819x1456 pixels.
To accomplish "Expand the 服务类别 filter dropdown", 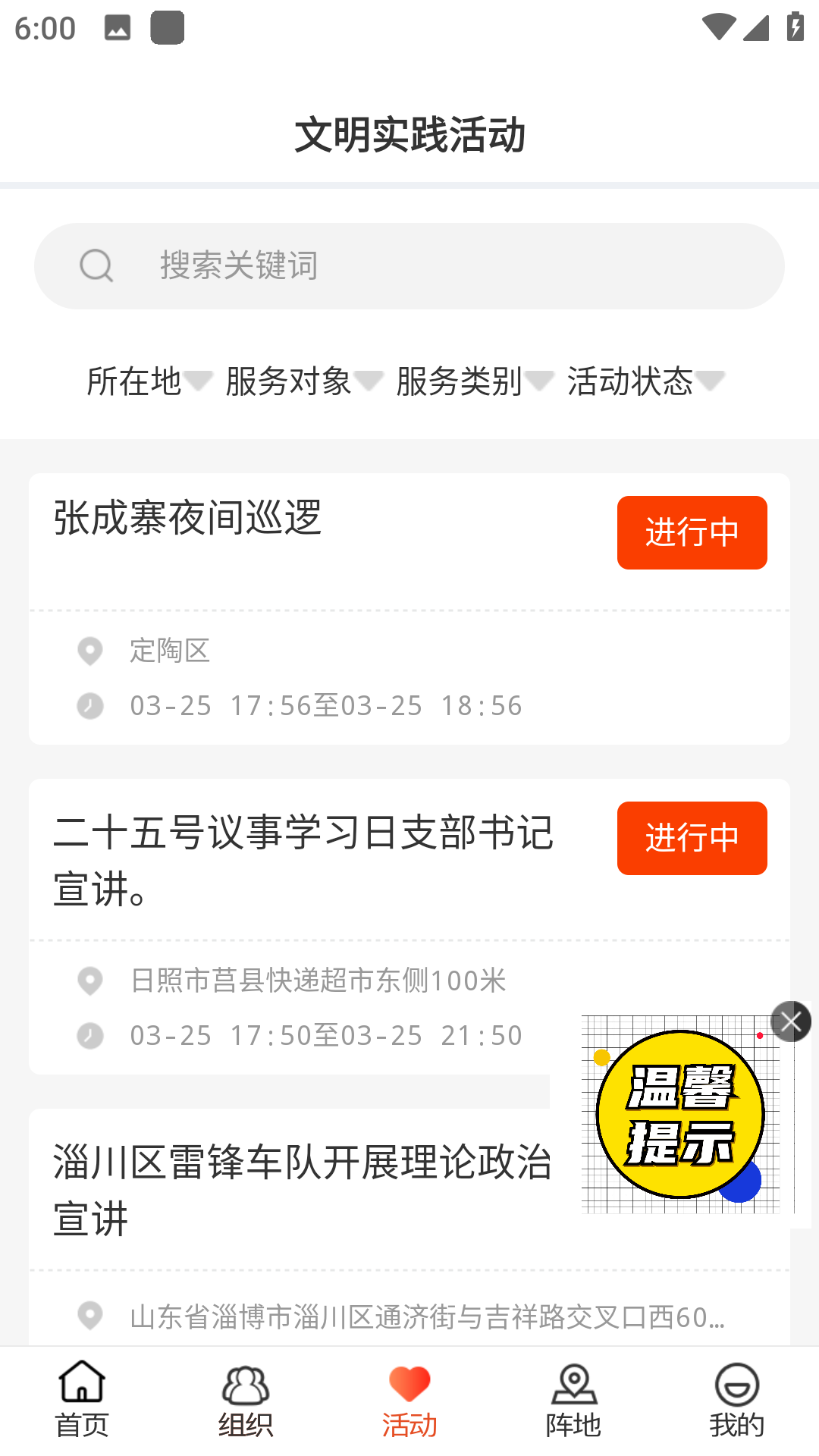I will pyautogui.click(x=474, y=381).
